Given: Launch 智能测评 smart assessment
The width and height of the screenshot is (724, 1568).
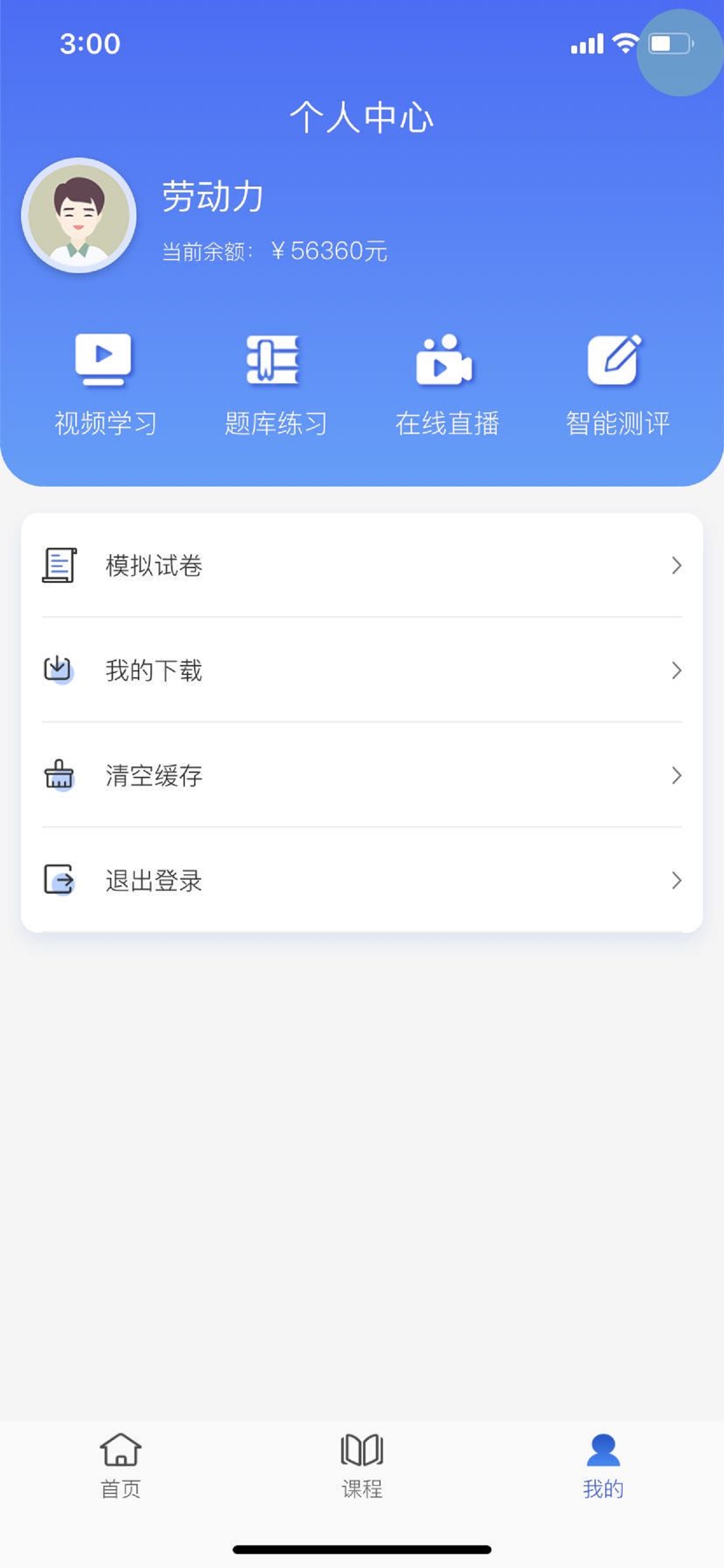Looking at the screenshot, I should 616,384.
